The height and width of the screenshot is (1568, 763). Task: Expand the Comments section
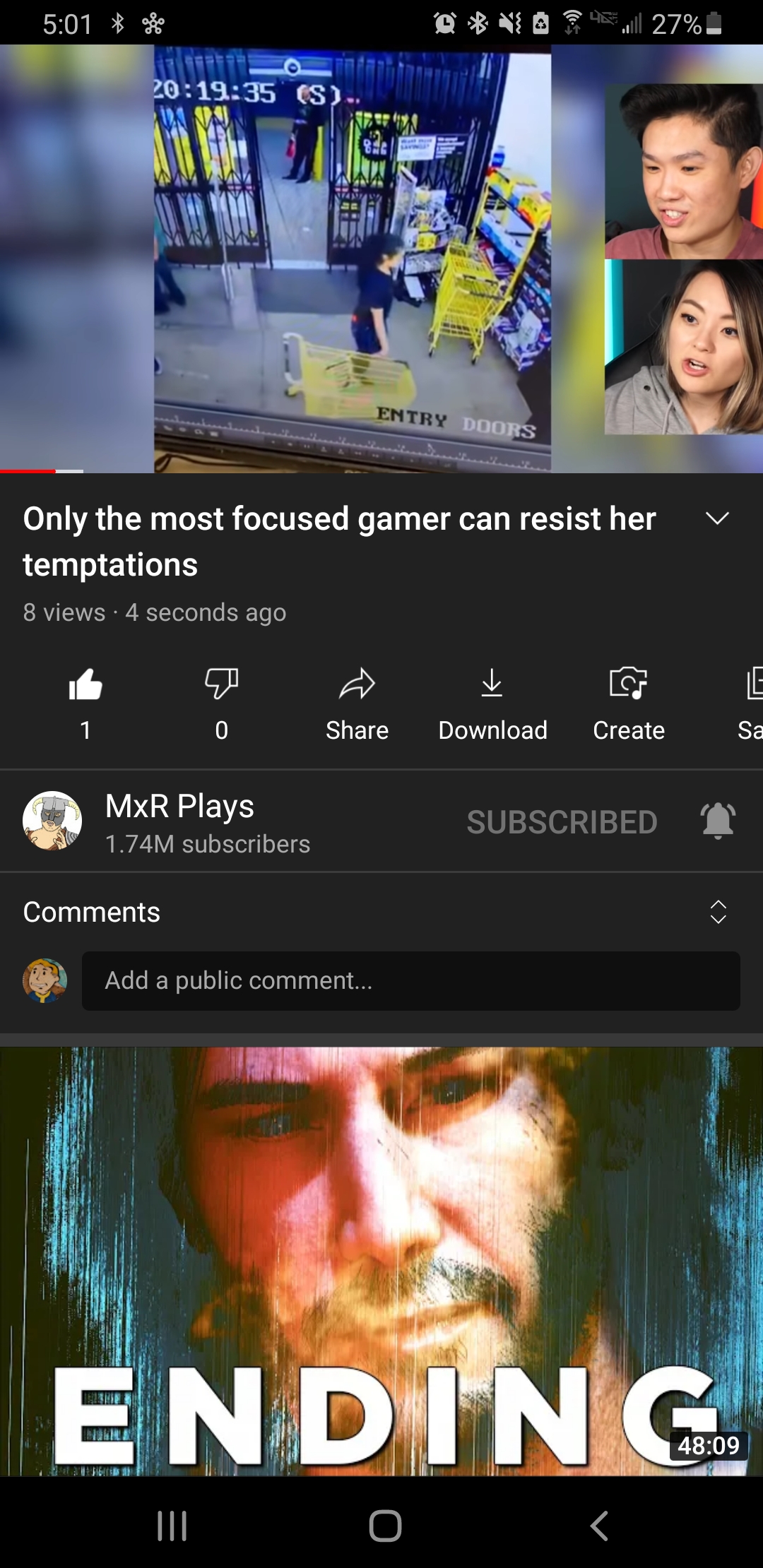pos(718,912)
